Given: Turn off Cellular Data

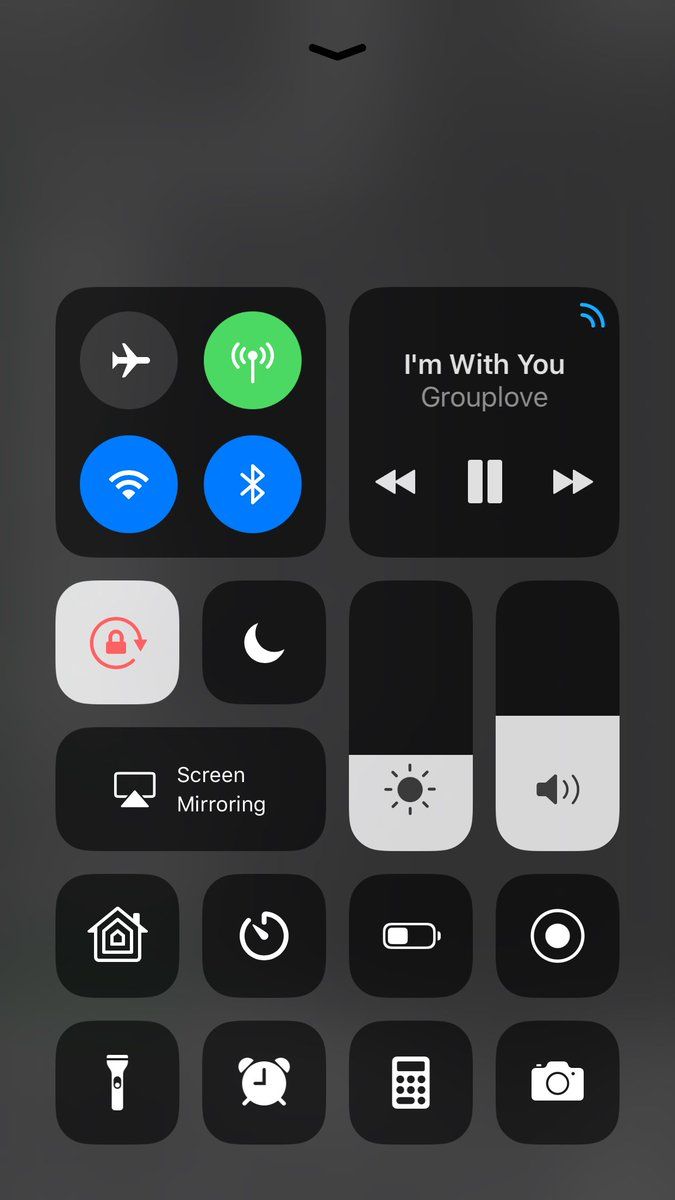Looking at the screenshot, I should click(253, 360).
